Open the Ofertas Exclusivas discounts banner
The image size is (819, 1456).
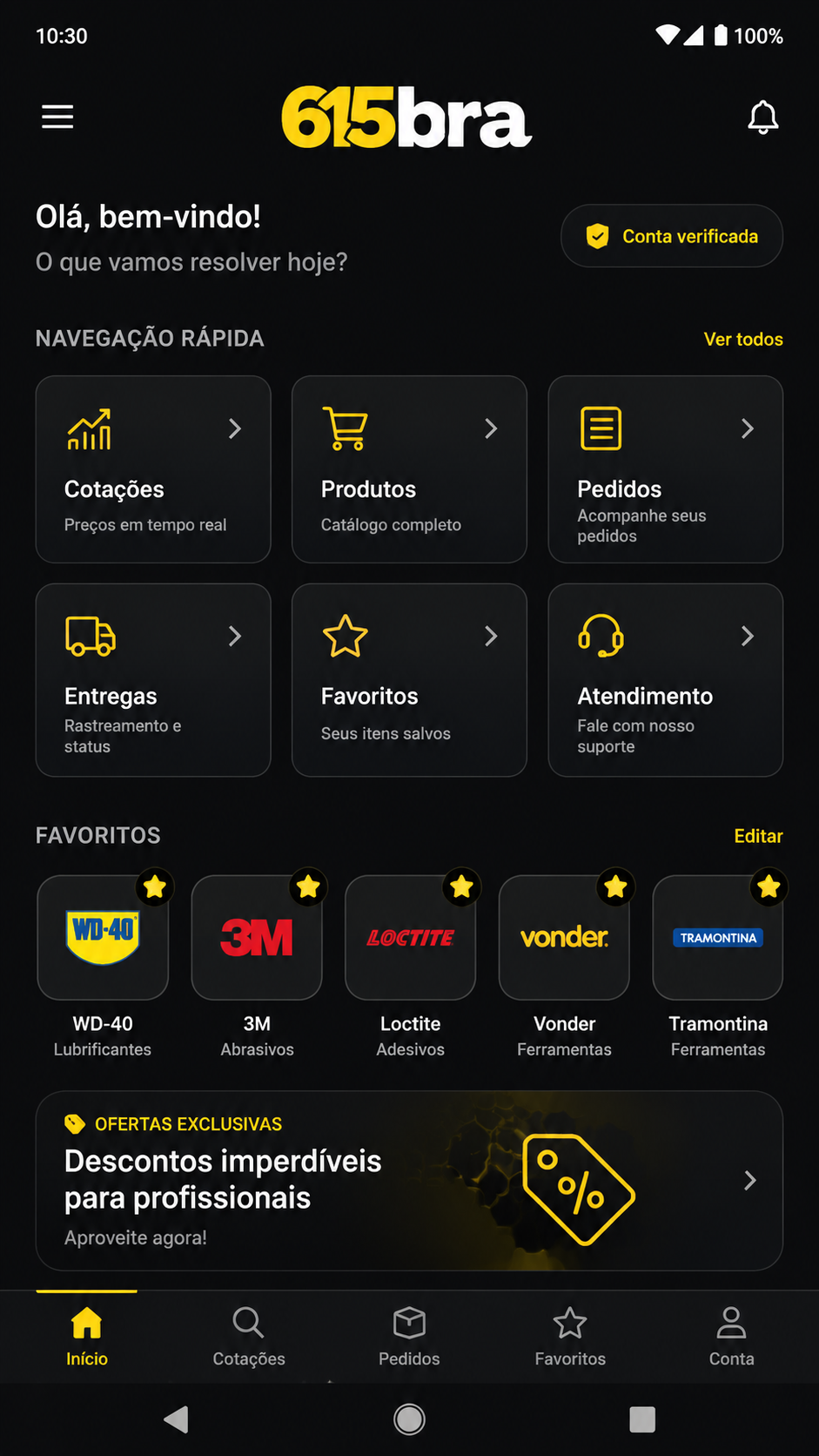[x=409, y=1181]
